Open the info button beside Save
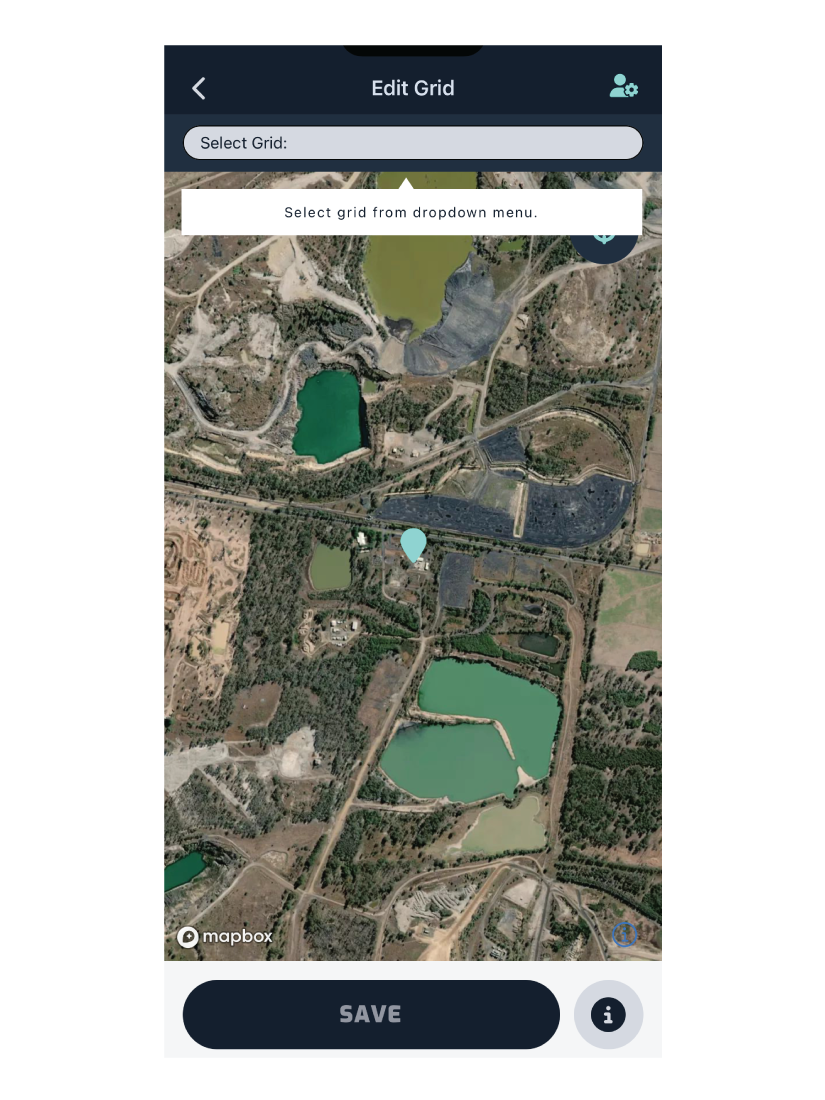 (x=608, y=1014)
